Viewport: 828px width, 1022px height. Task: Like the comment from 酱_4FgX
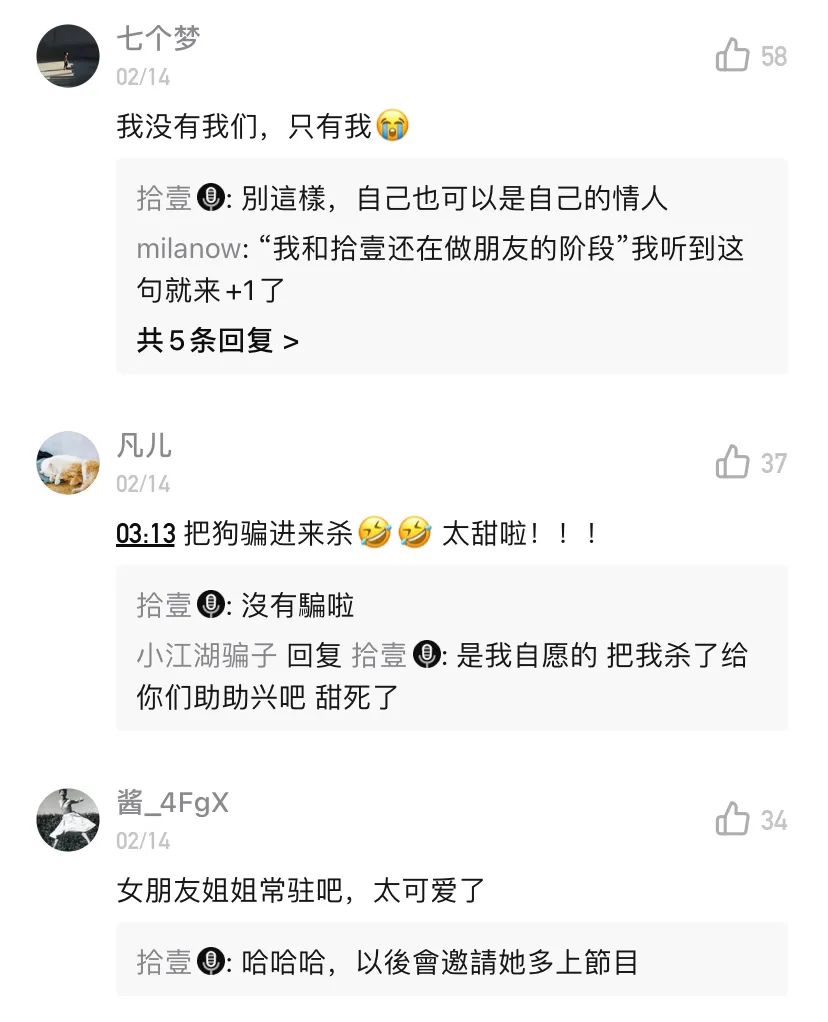coord(733,820)
